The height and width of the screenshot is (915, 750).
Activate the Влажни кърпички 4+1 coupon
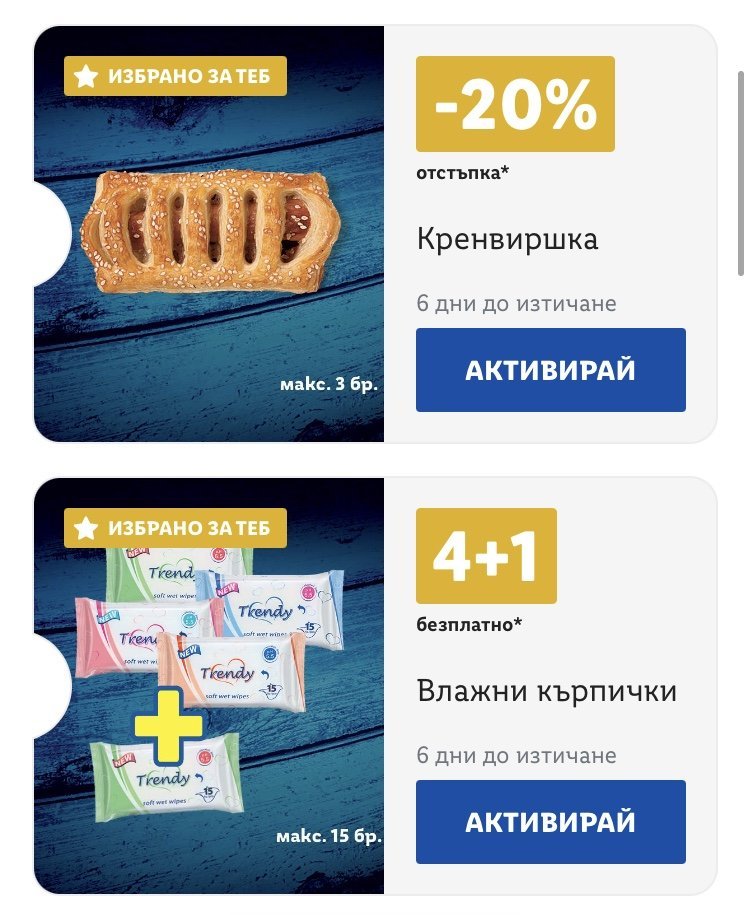click(550, 822)
